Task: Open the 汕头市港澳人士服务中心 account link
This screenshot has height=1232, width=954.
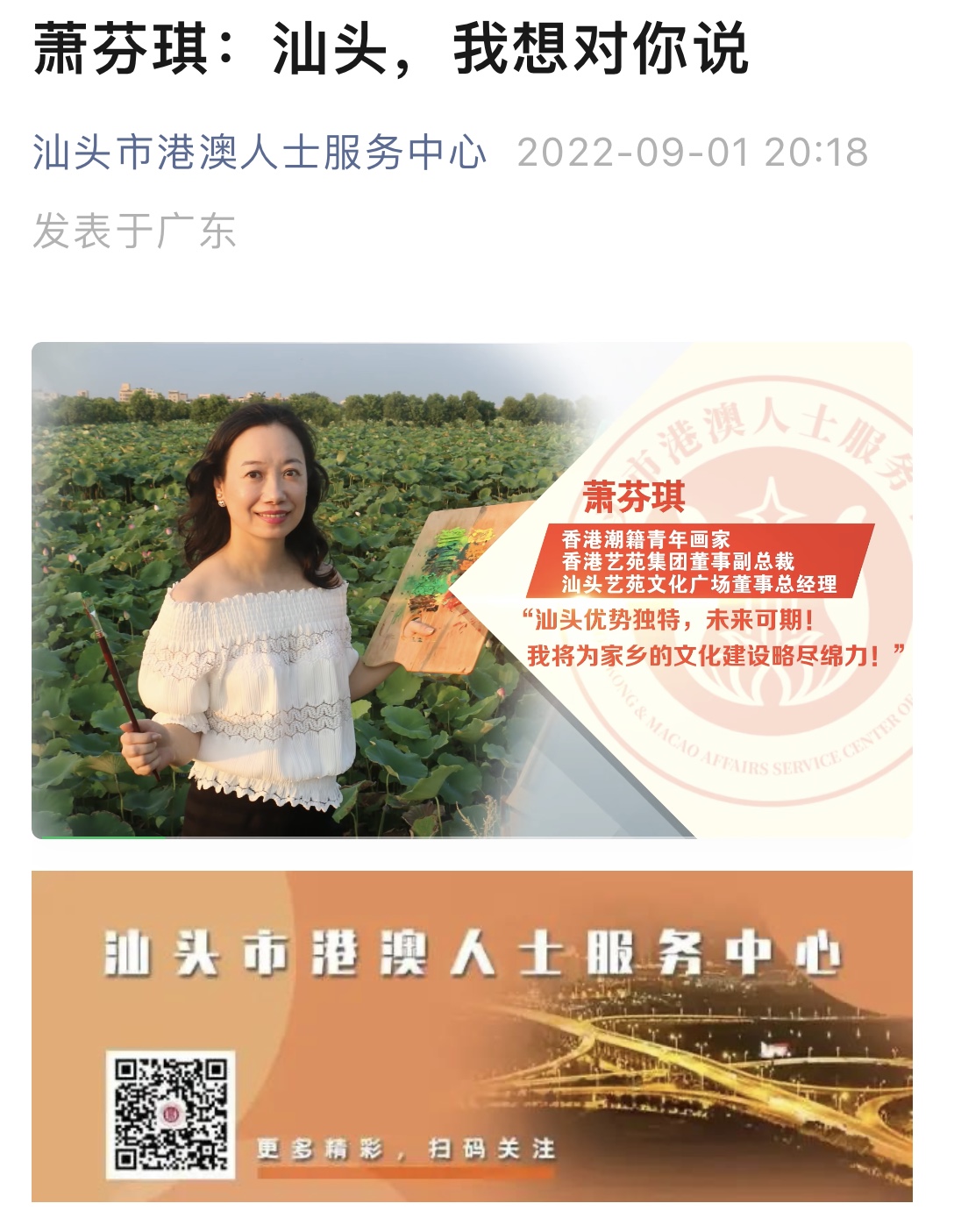Action: [x=260, y=153]
